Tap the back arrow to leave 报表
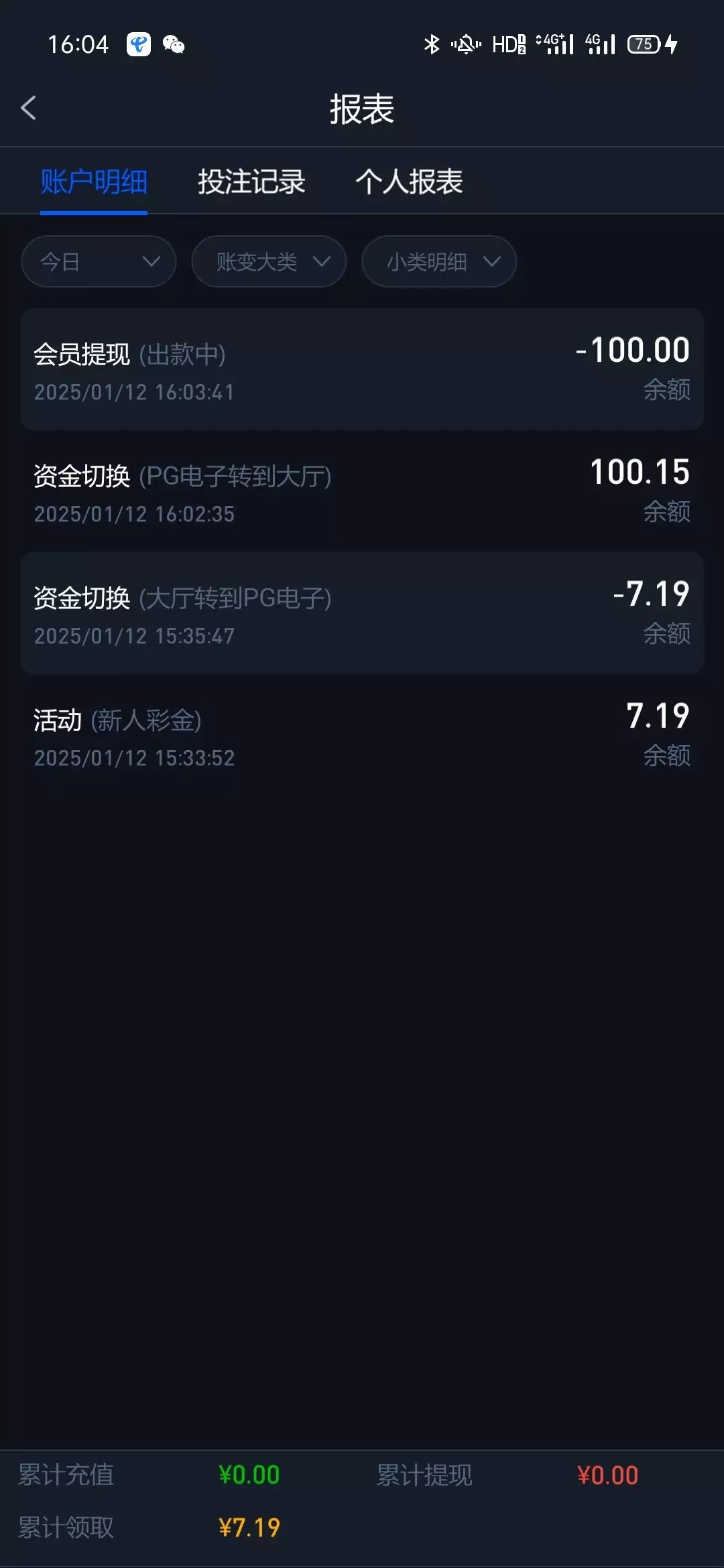Screen dimensions: 724x1568 tap(29, 108)
